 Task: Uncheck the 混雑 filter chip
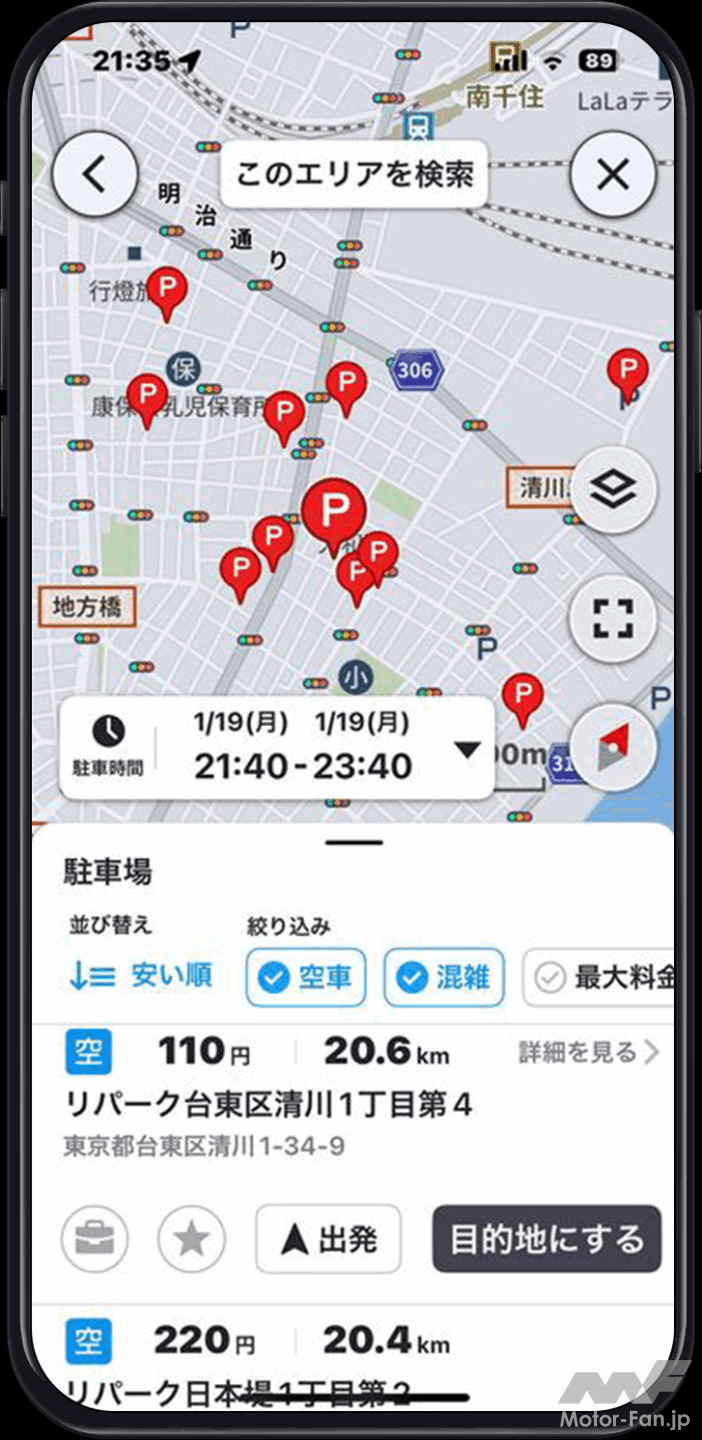(443, 977)
